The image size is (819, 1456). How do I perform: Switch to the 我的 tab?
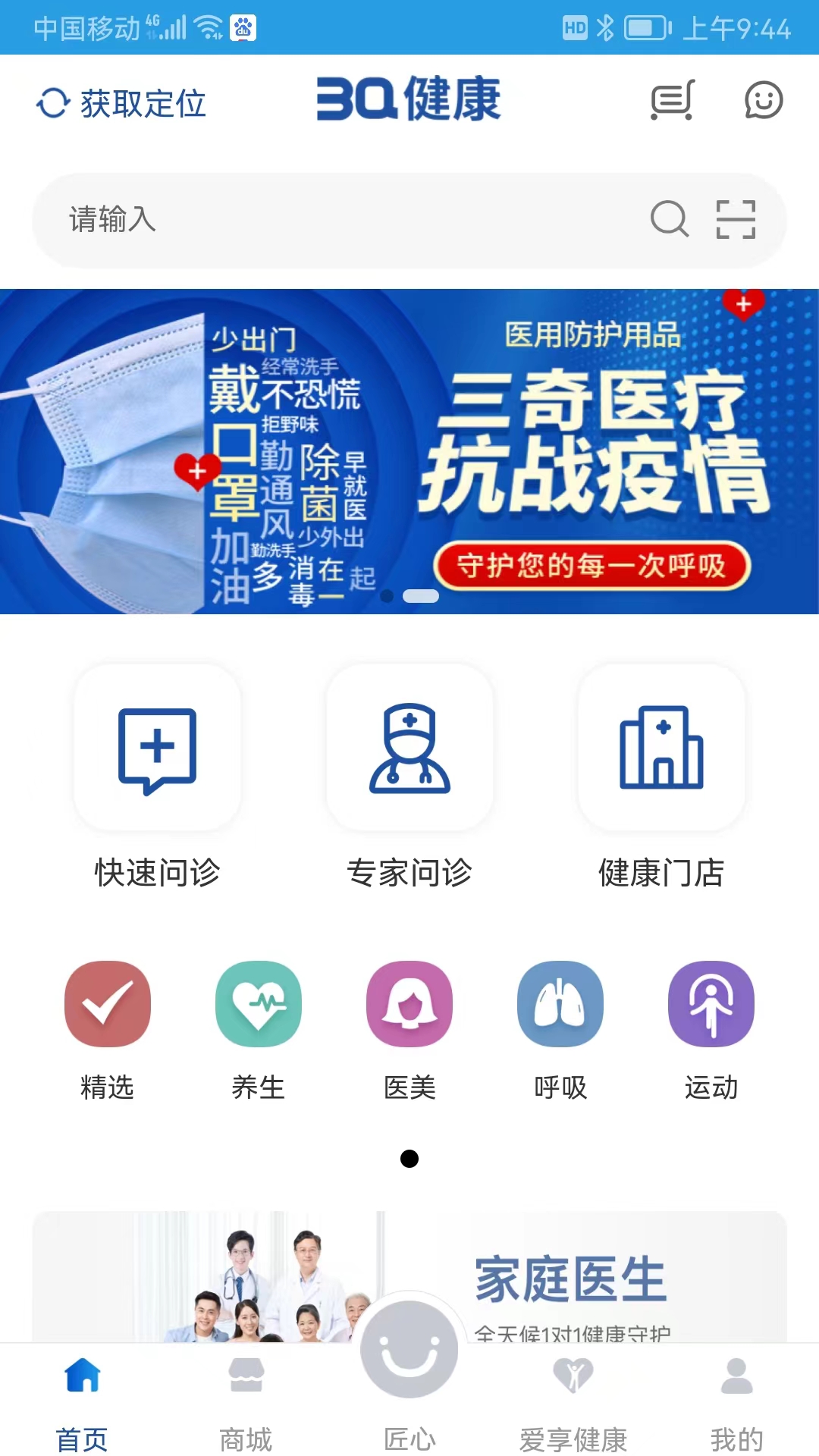[736, 1403]
